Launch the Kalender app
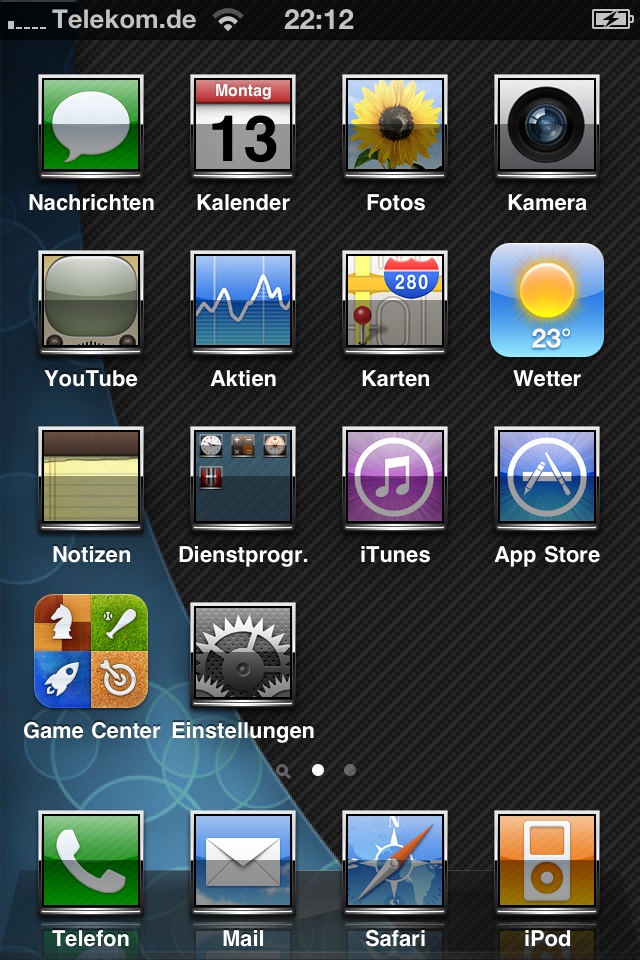This screenshot has width=640, height=960. coord(243,126)
